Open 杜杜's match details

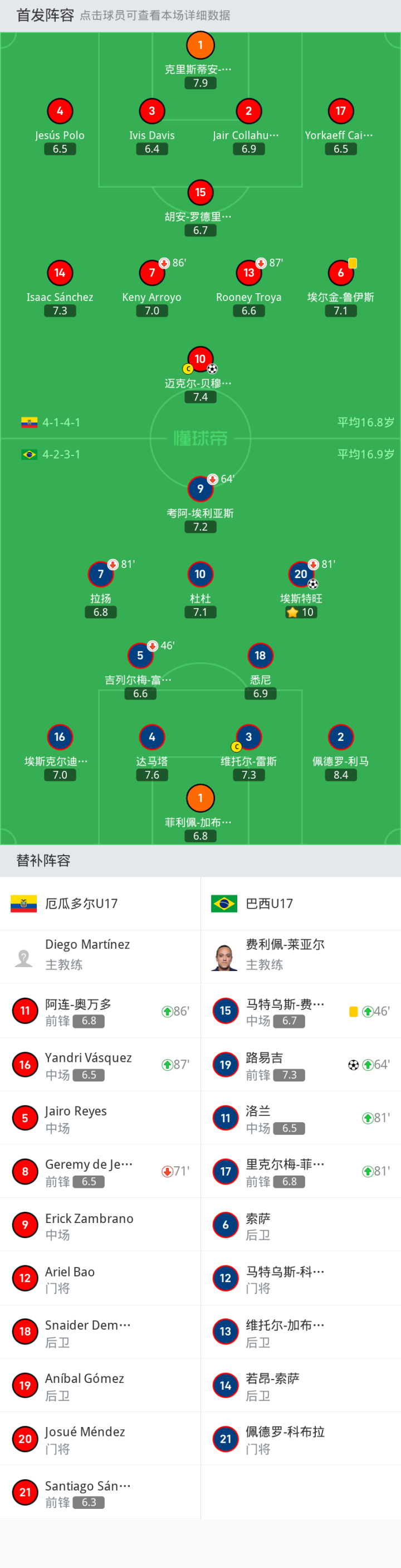click(x=200, y=574)
